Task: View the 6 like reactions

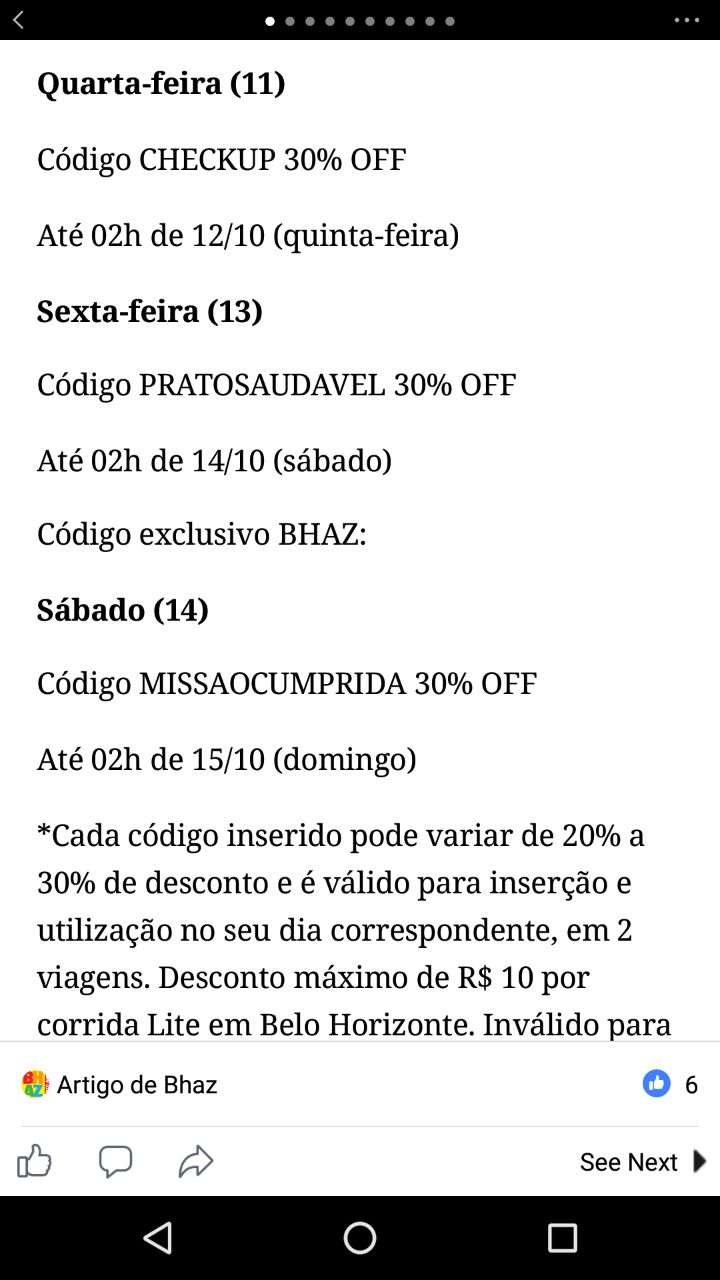Action: tap(670, 1084)
